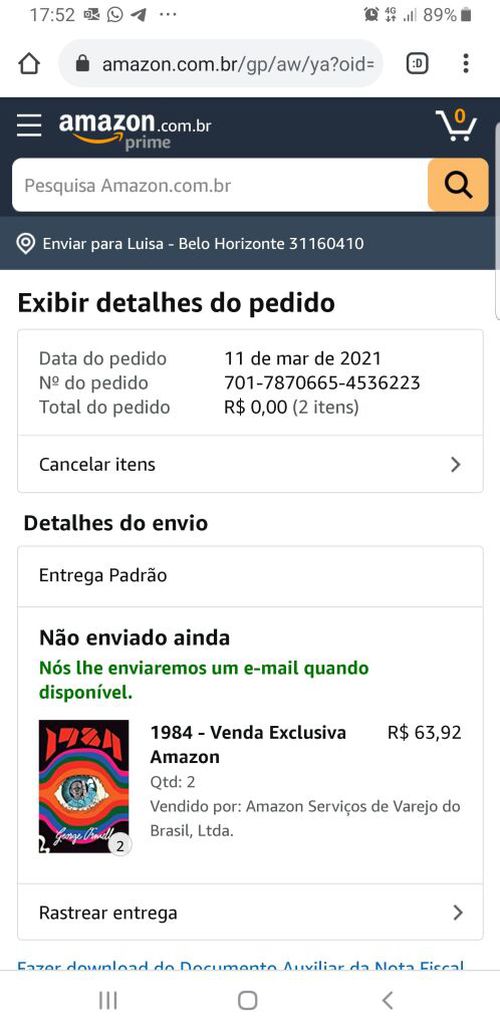Viewport: 500px width, 1028px height.
Task: Open the shopping cart
Action: (456, 125)
